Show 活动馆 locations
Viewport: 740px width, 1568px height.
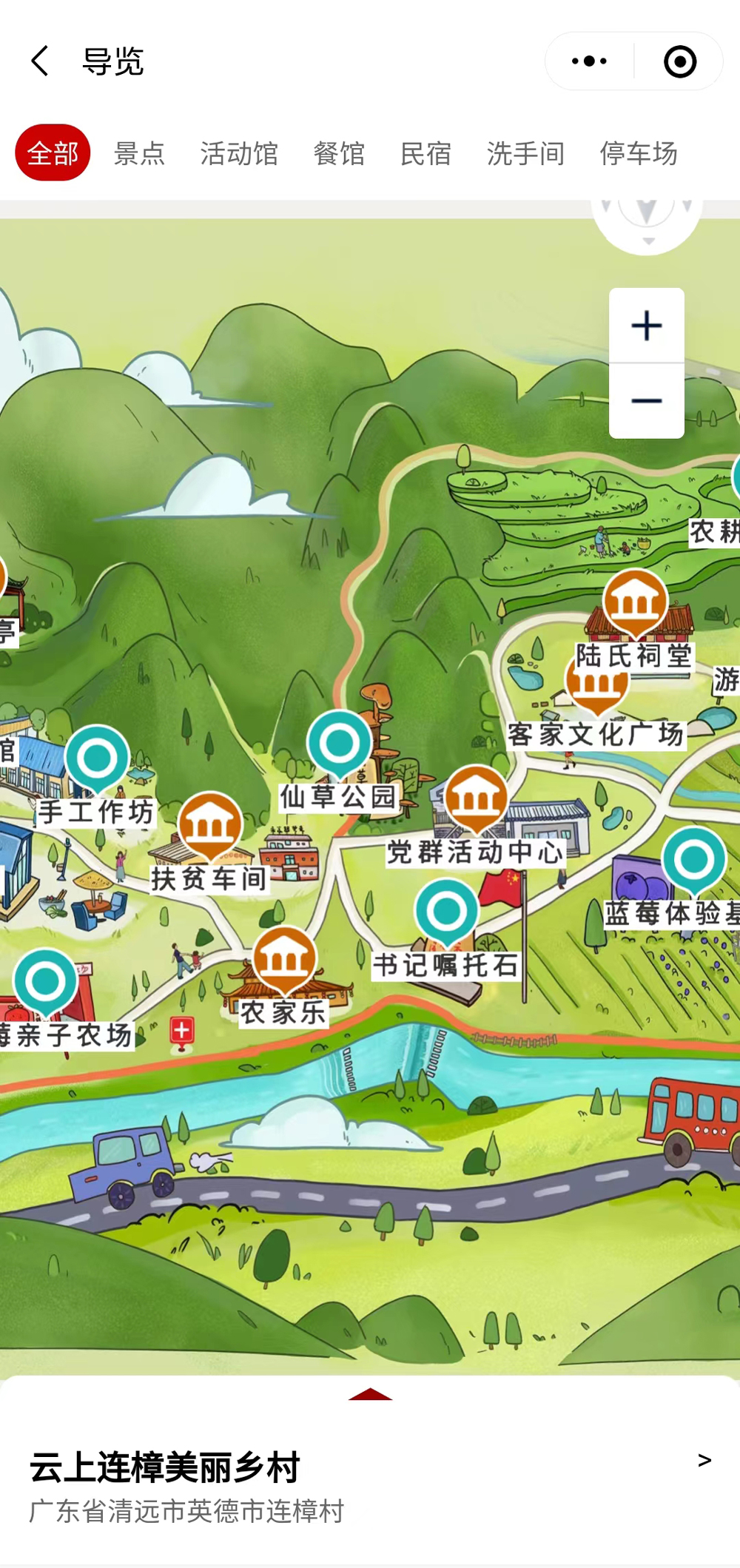pyautogui.click(x=239, y=153)
